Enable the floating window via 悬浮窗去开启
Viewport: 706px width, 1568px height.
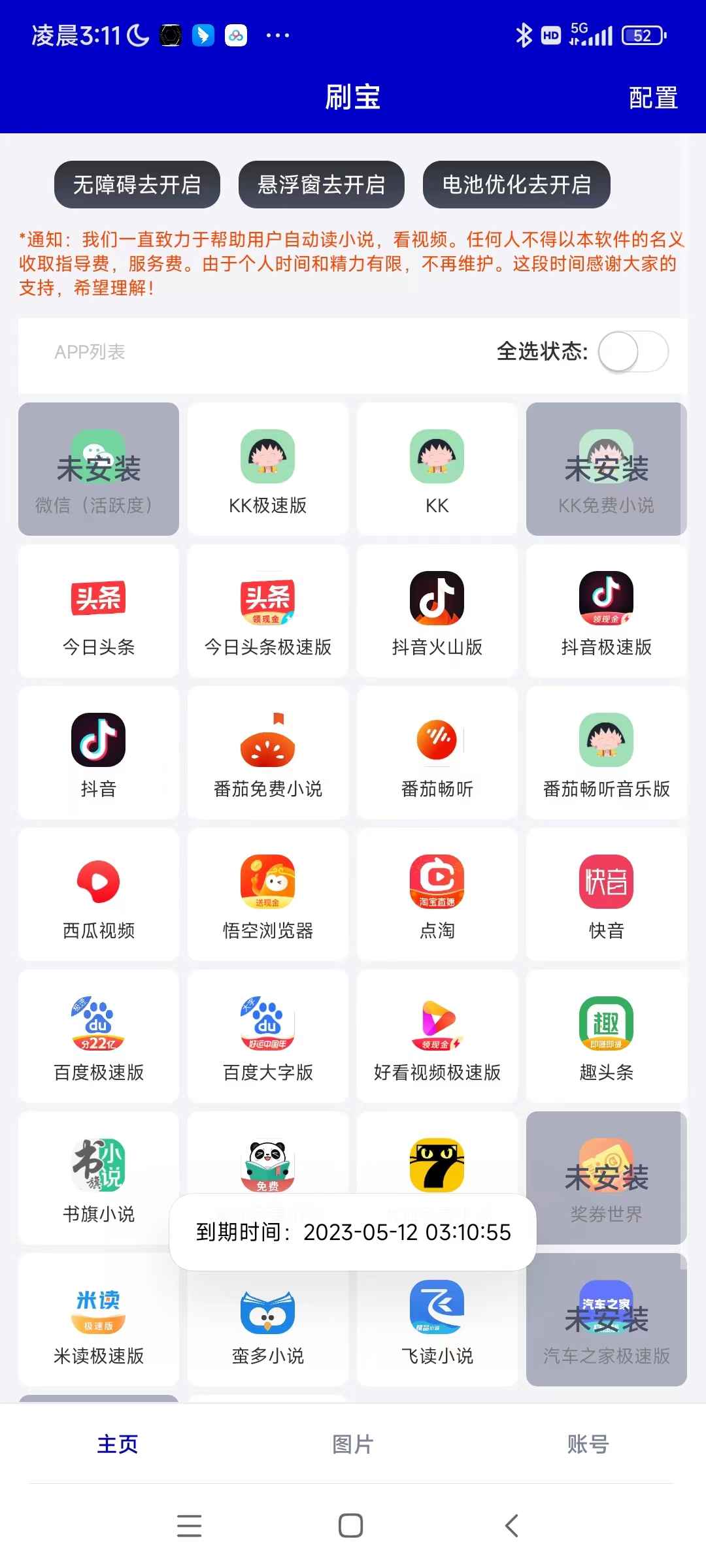(x=322, y=185)
